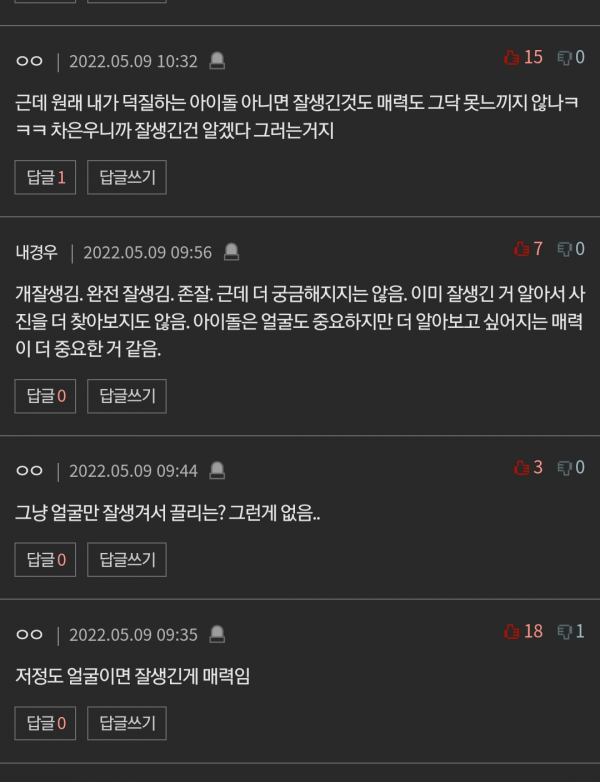Write a reply to the 09:44 comment

click(127, 560)
